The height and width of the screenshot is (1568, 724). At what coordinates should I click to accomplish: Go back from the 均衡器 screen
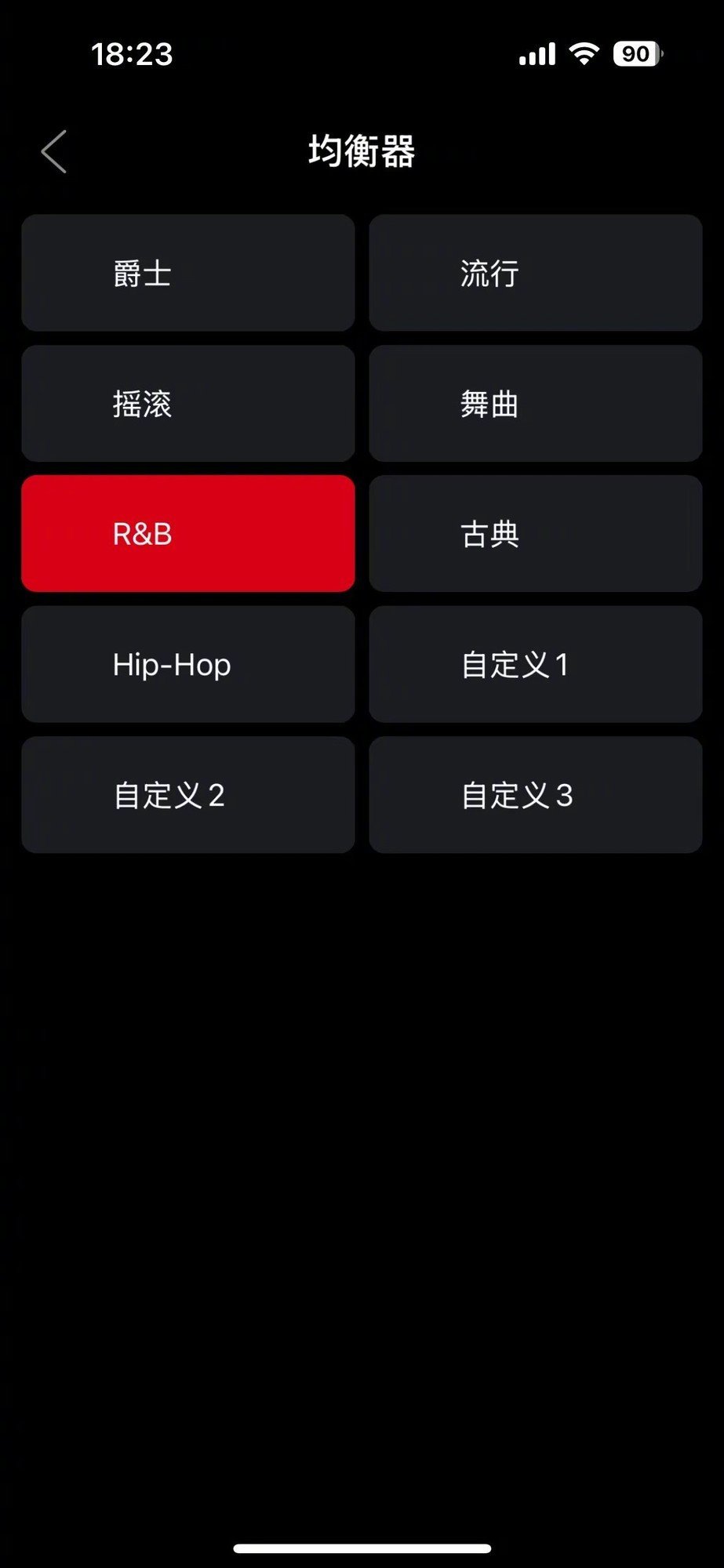pyautogui.click(x=53, y=151)
